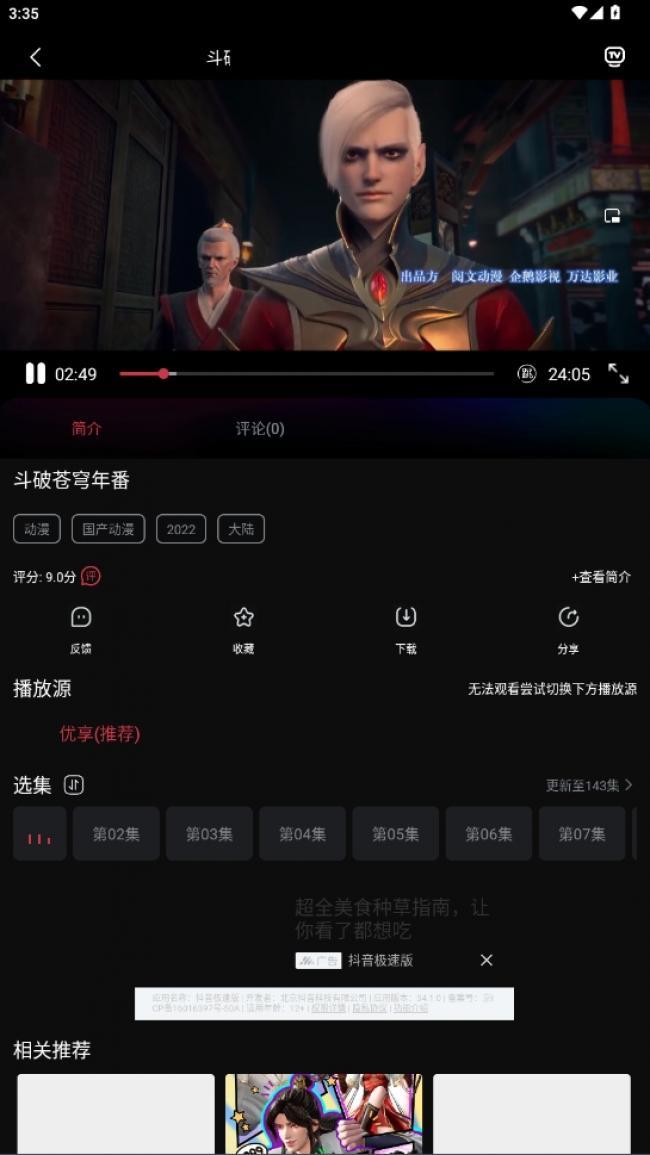Screen dimensions: 650x1155
Task: Share this anime via 分享
Action: (568, 629)
